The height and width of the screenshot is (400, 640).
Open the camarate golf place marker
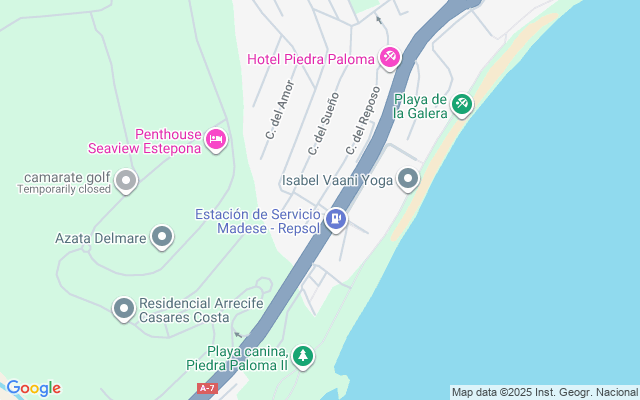[x=126, y=181]
